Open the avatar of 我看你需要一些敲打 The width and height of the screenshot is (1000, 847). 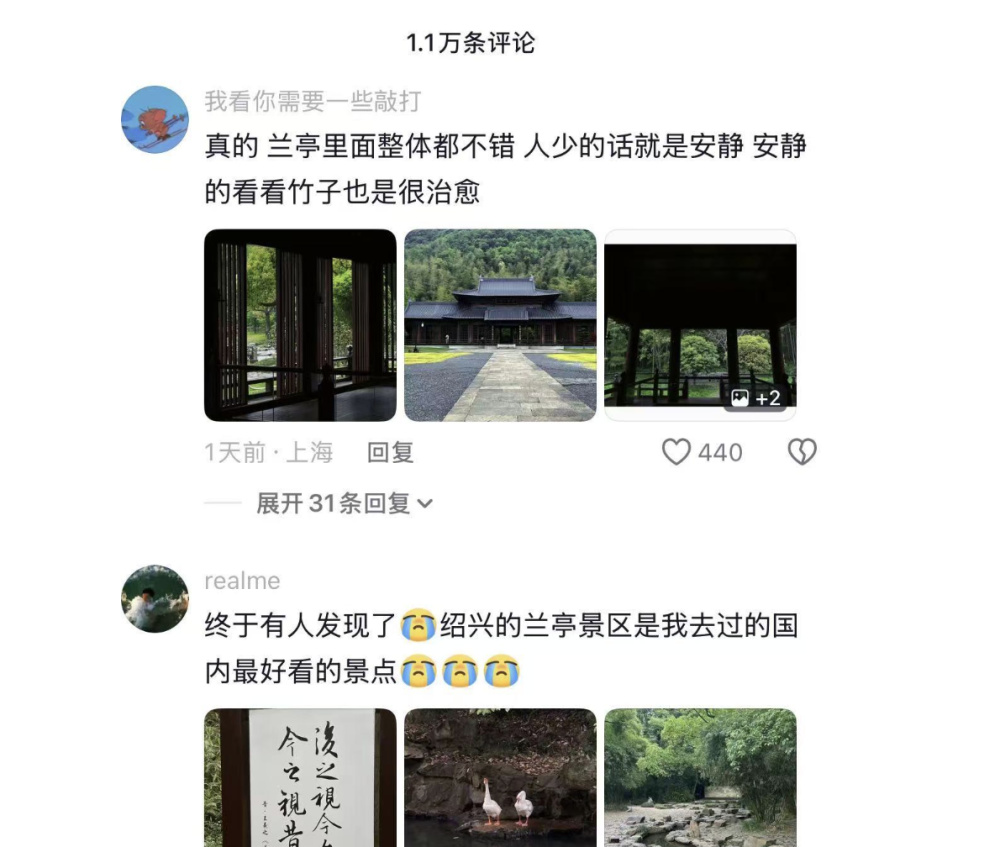pos(155,119)
